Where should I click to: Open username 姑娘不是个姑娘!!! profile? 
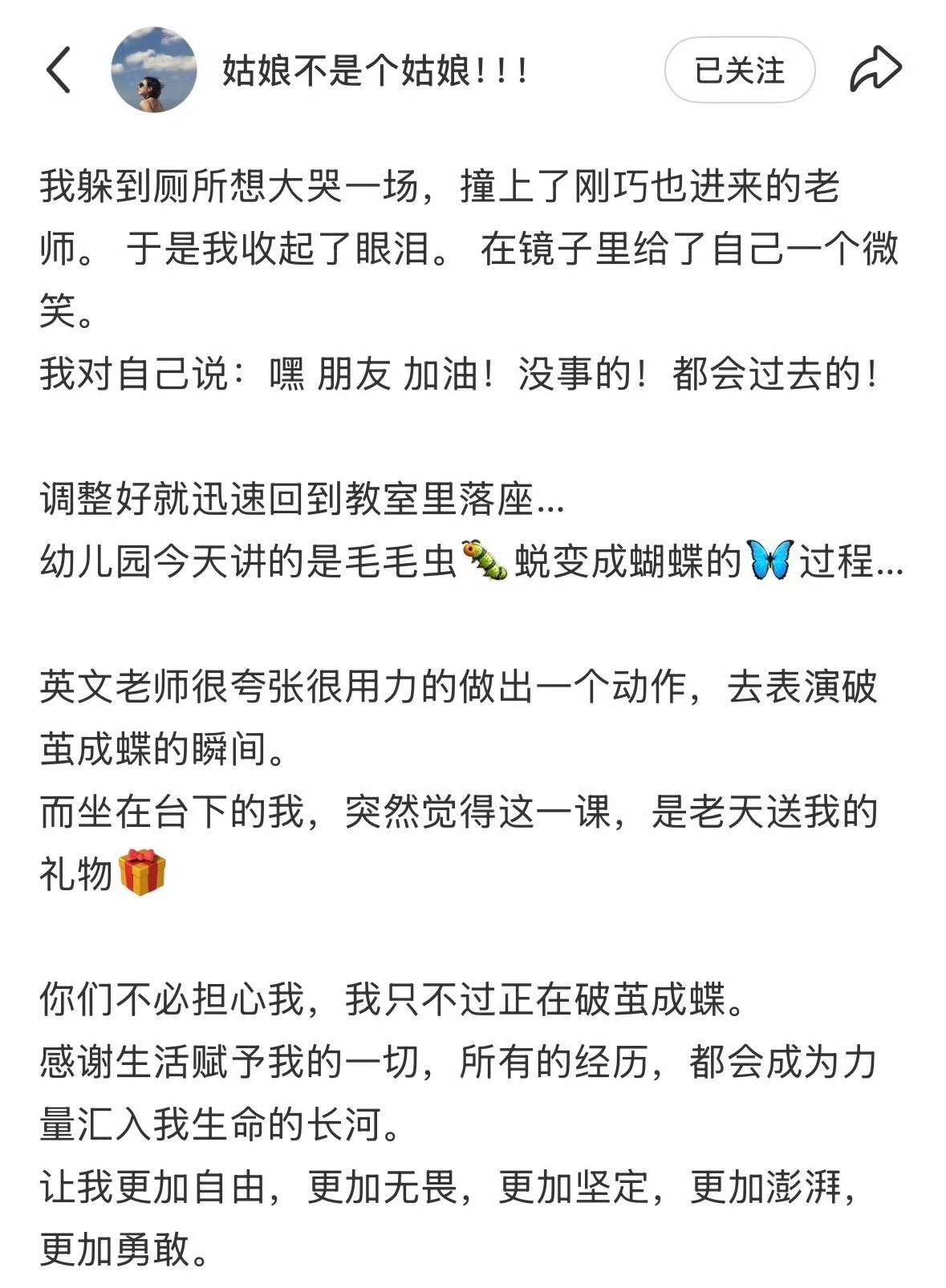[375, 71]
